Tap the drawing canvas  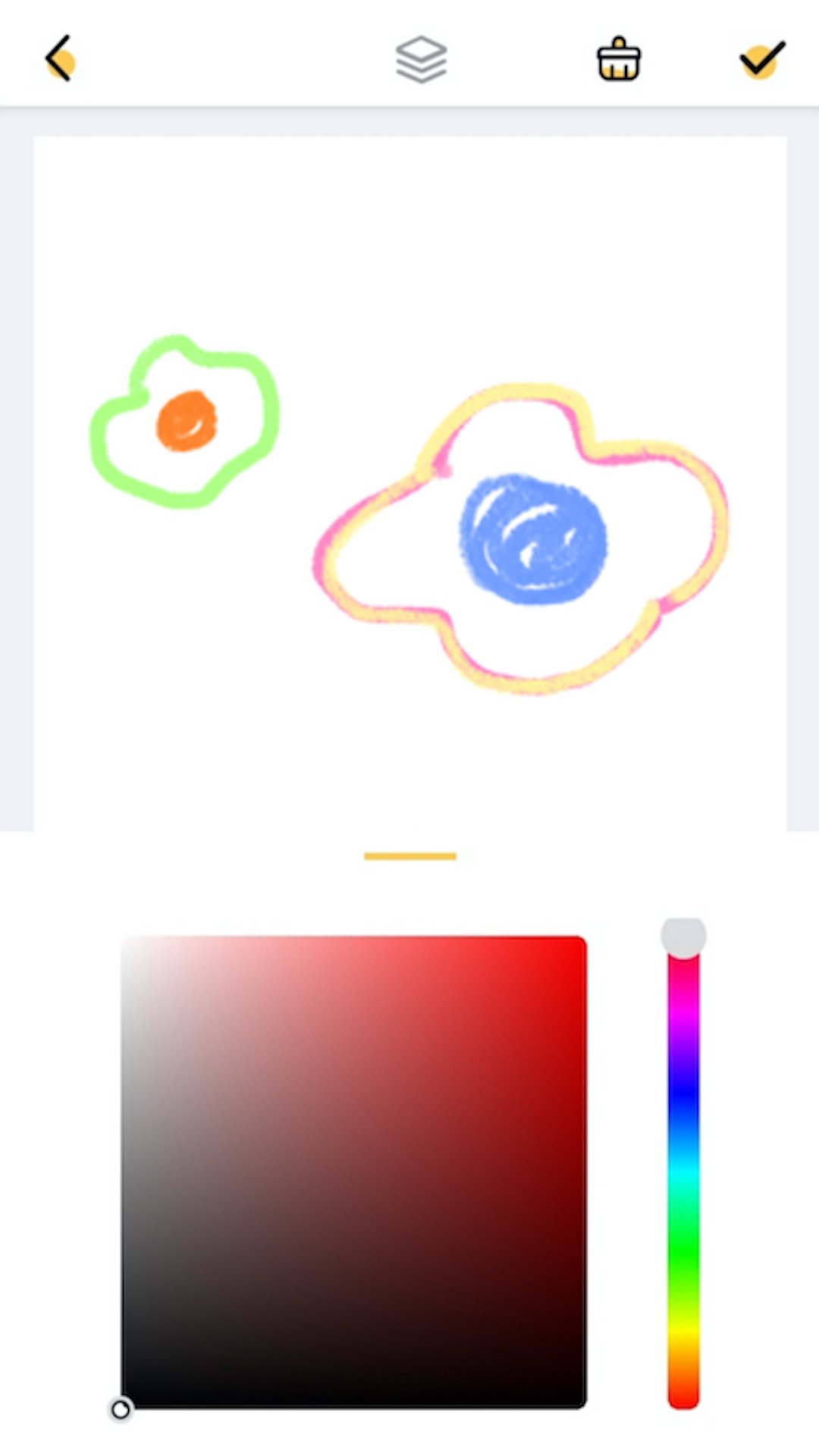click(x=410, y=484)
